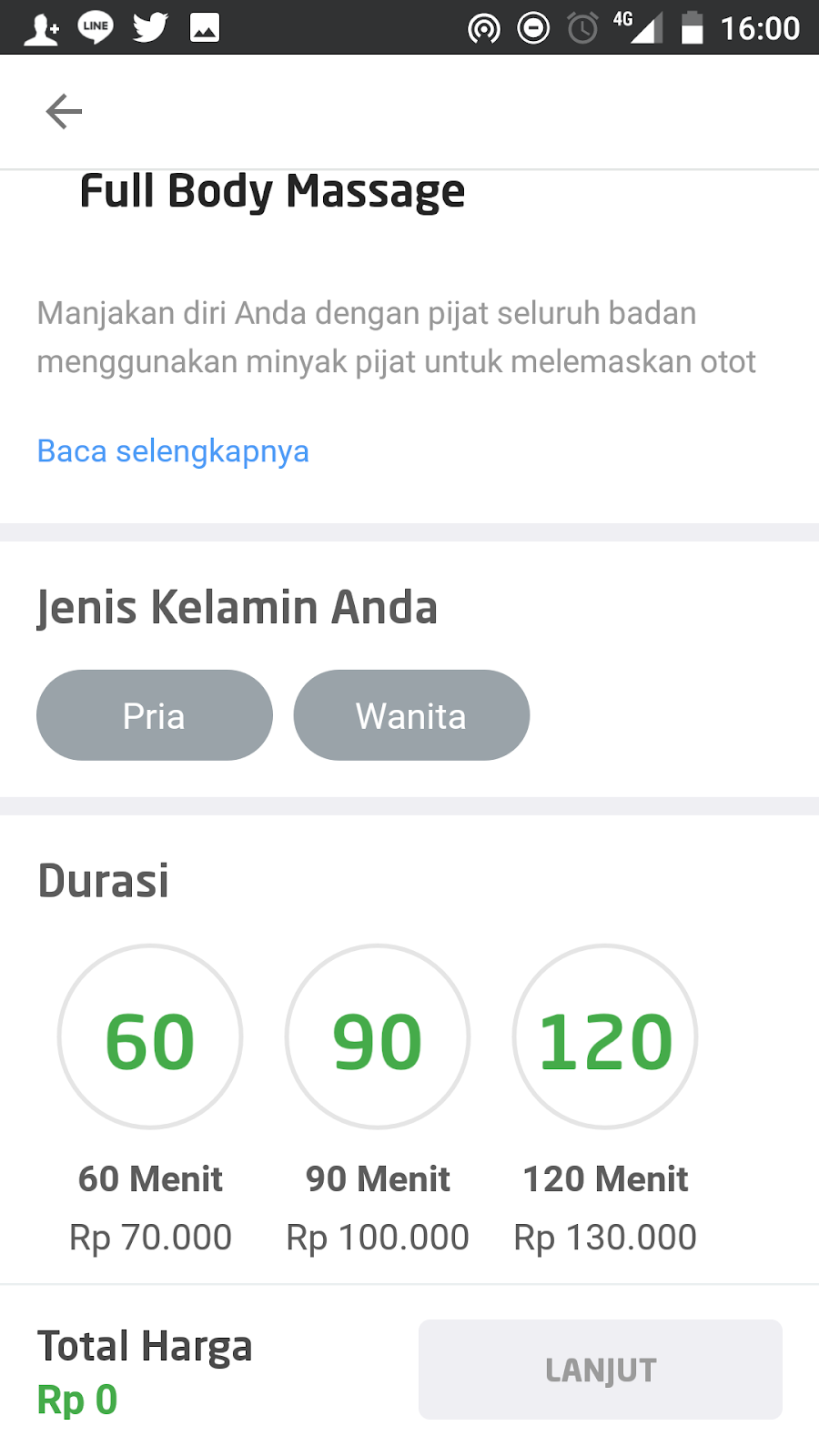The image size is (819, 1456).
Task: Choose the 60 Menit duration circle
Action: click(150, 1037)
